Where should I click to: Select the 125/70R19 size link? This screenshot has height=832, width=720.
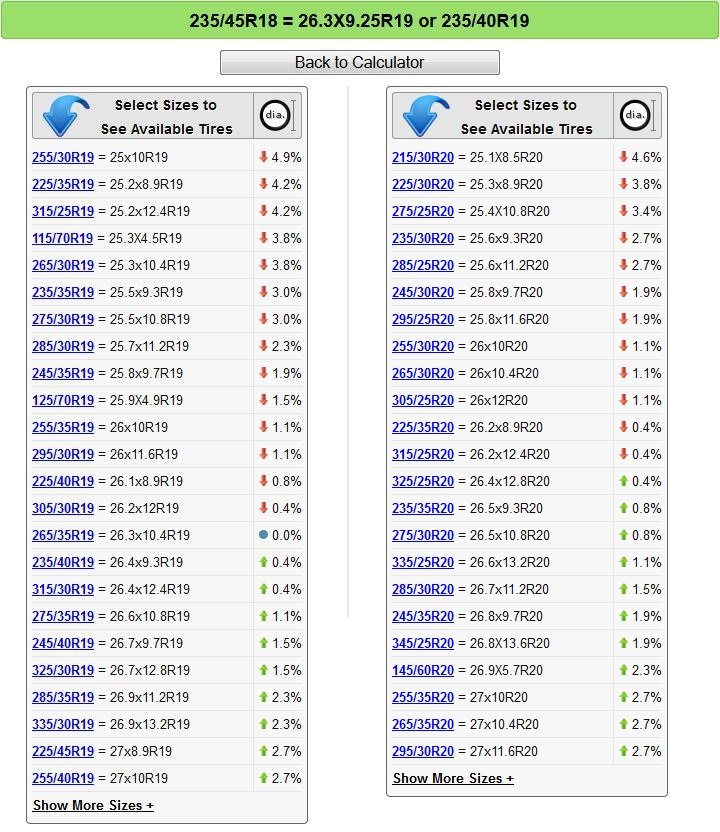(63, 400)
